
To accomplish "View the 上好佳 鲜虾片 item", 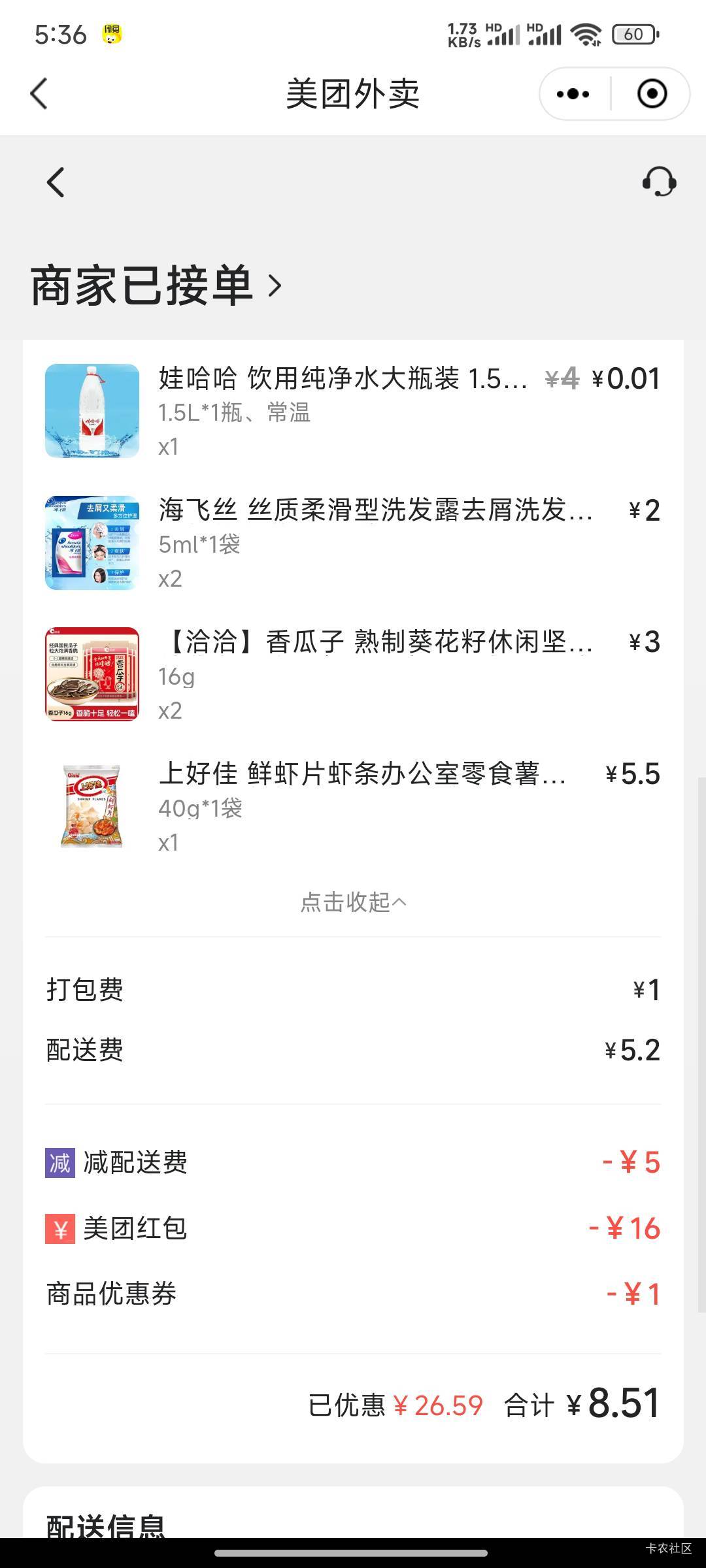I will point(362,775).
